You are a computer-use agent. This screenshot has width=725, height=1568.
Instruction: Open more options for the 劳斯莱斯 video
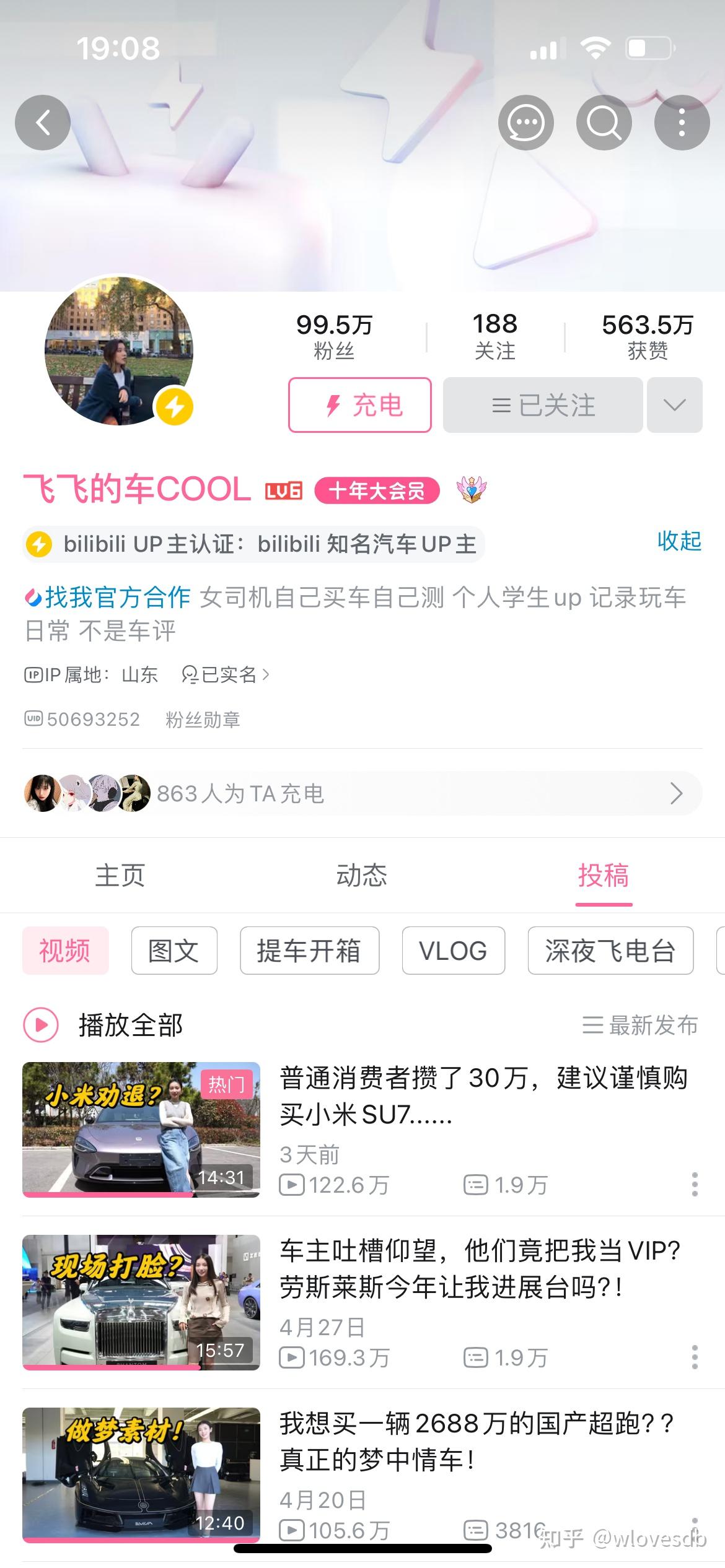[695, 1357]
